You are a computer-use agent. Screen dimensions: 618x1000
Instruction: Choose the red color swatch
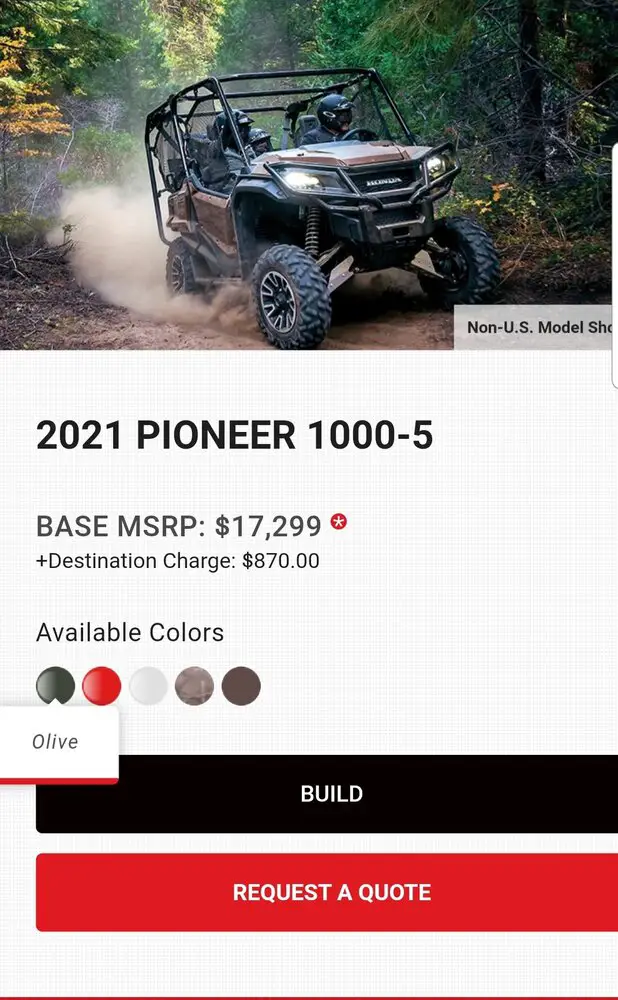(x=101, y=686)
